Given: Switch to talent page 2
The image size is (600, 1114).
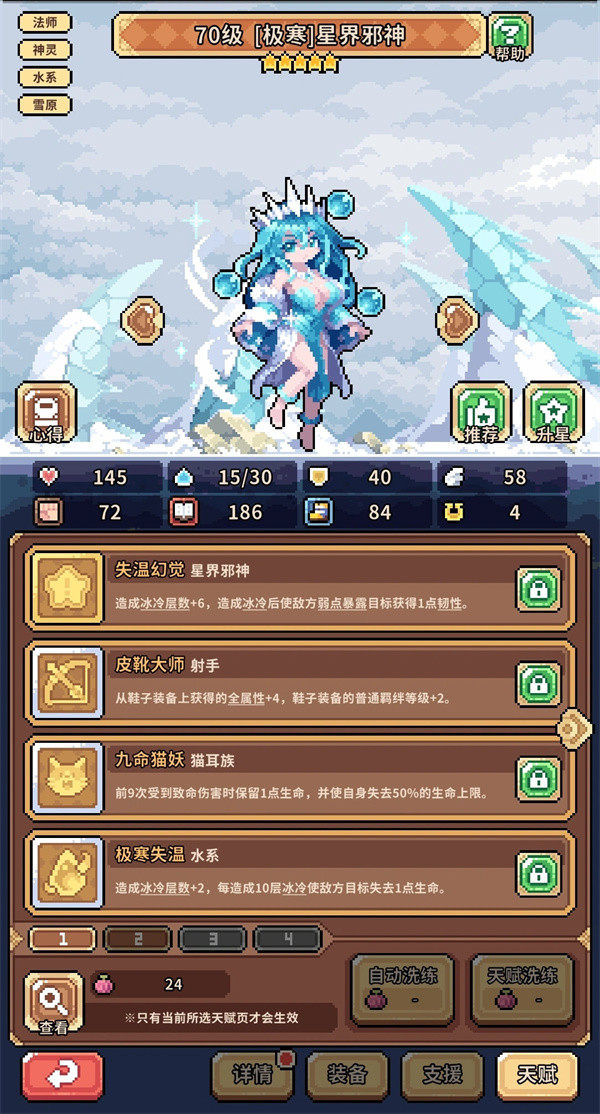Looking at the screenshot, I should pos(138,939).
